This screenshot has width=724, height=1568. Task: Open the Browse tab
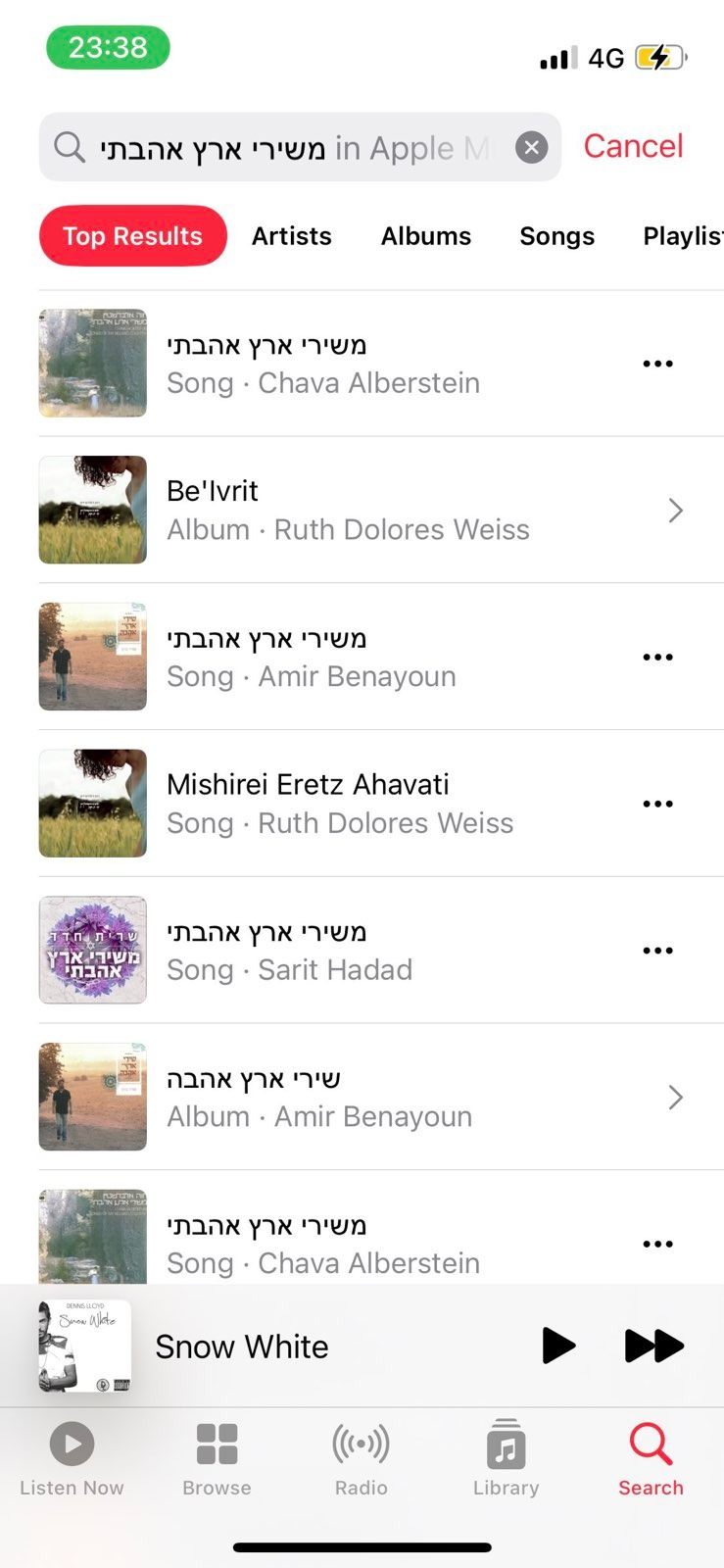pyautogui.click(x=217, y=1458)
